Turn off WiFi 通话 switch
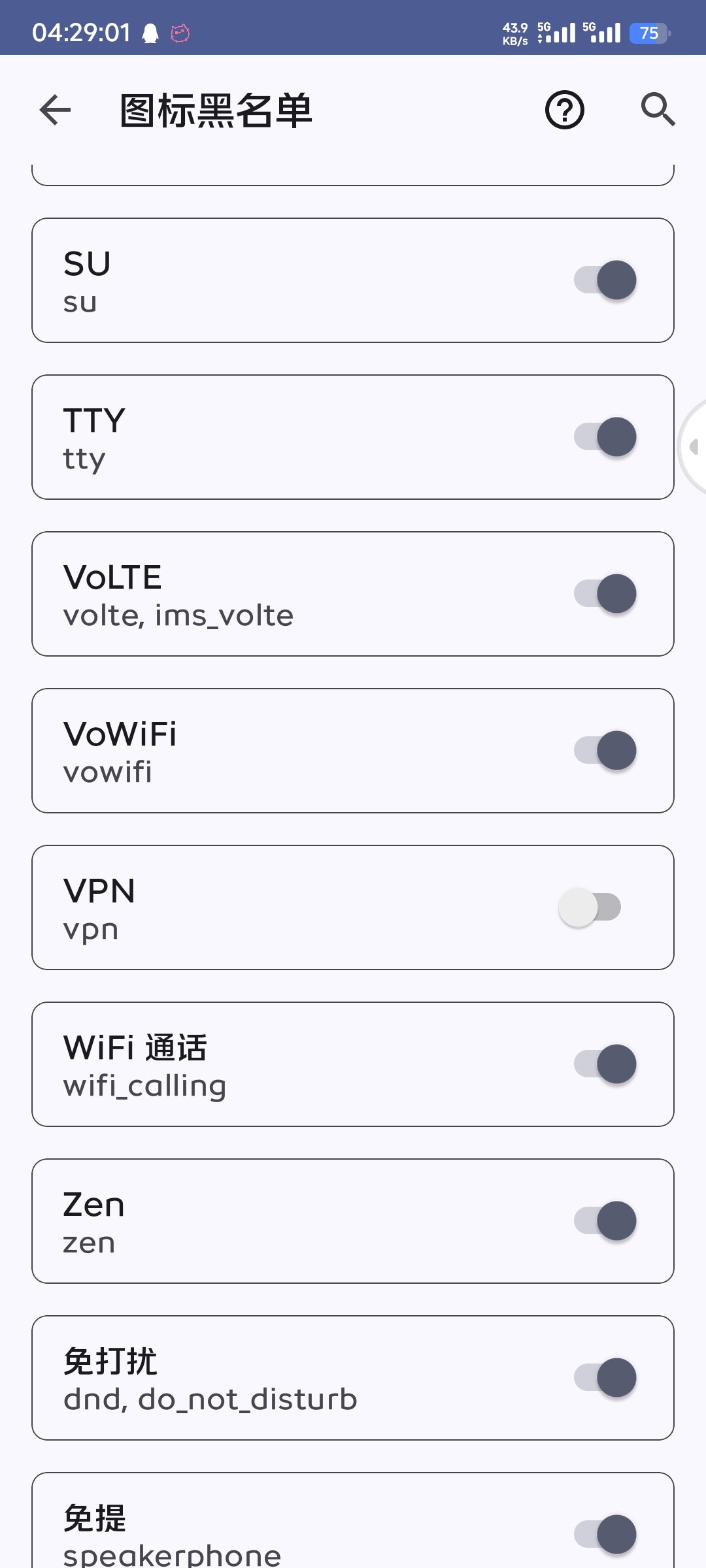The height and width of the screenshot is (1568, 706). [605, 1064]
